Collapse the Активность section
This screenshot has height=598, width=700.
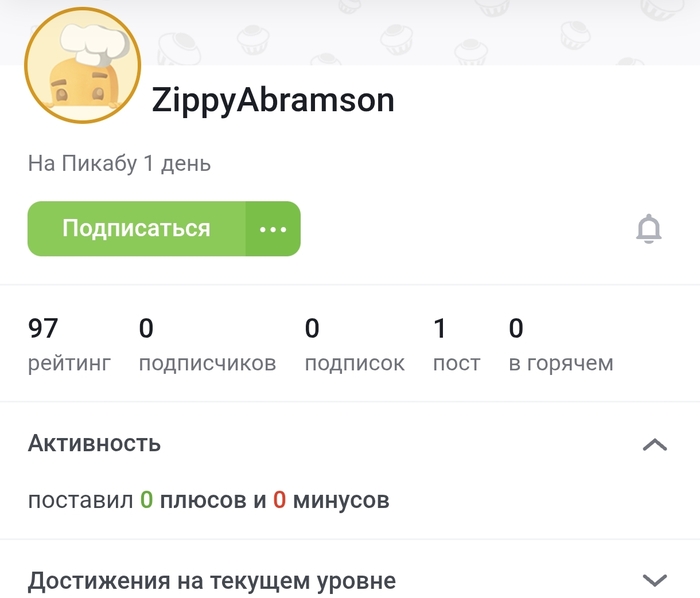point(654,444)
